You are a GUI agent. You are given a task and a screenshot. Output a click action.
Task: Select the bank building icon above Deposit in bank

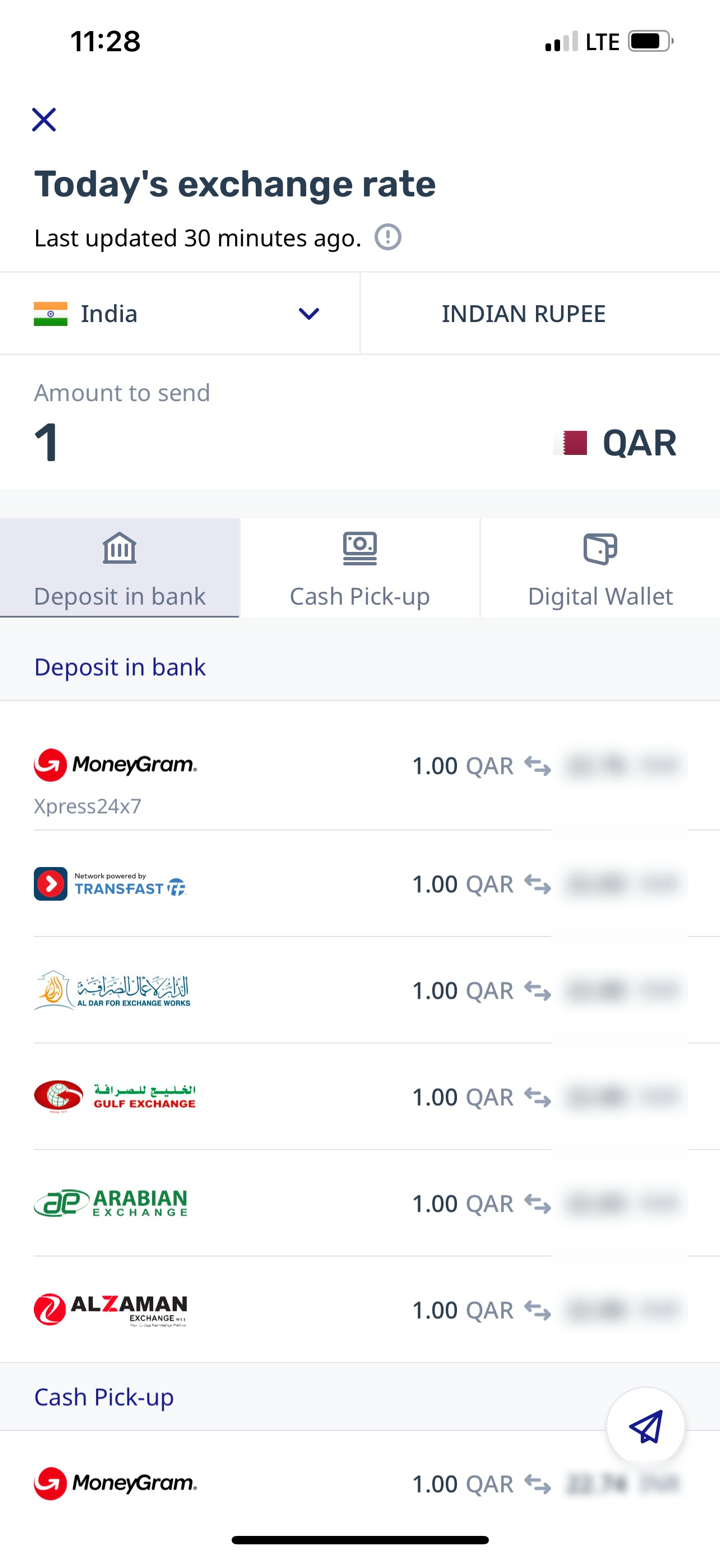(119, 548)
